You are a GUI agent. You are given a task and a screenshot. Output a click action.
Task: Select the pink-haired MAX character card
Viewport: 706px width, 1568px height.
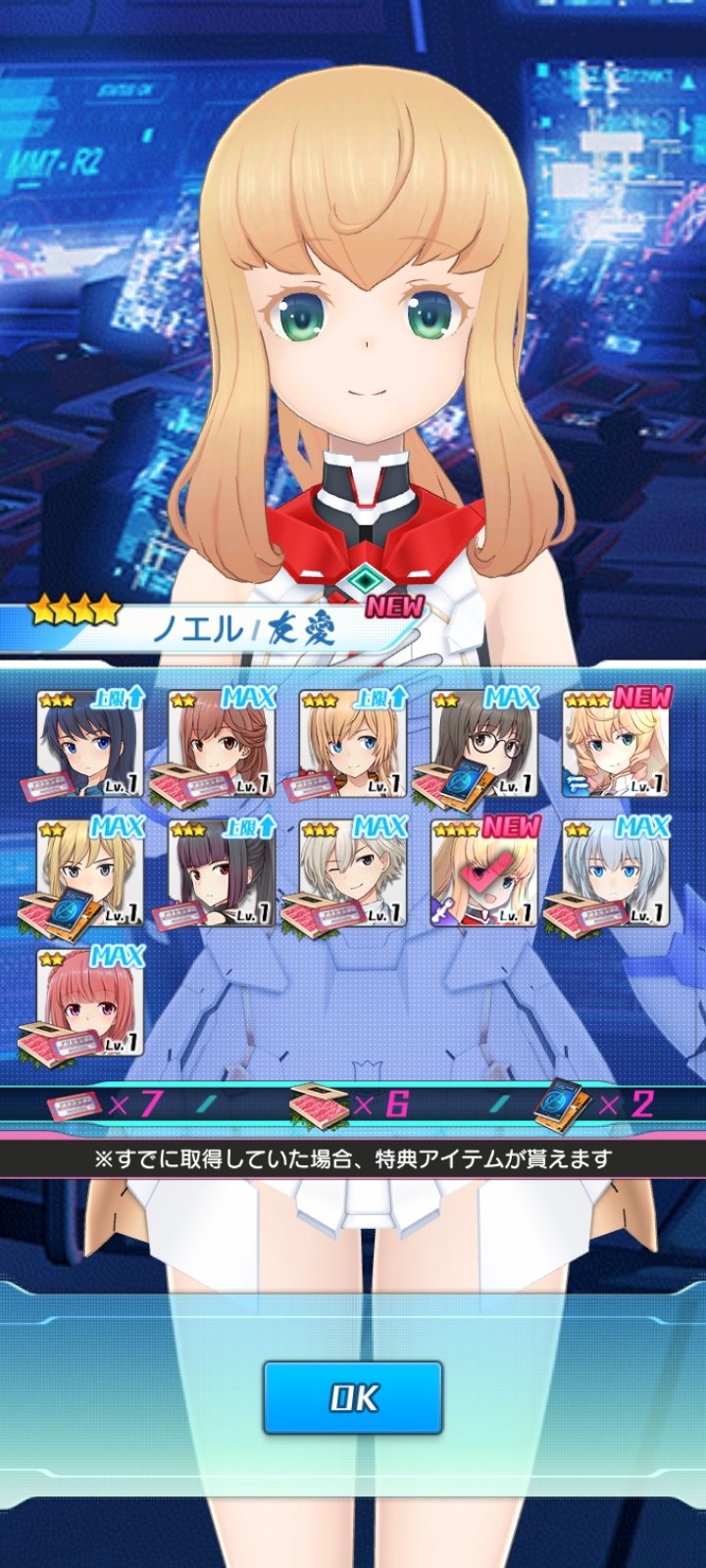tap(91, 1004)
